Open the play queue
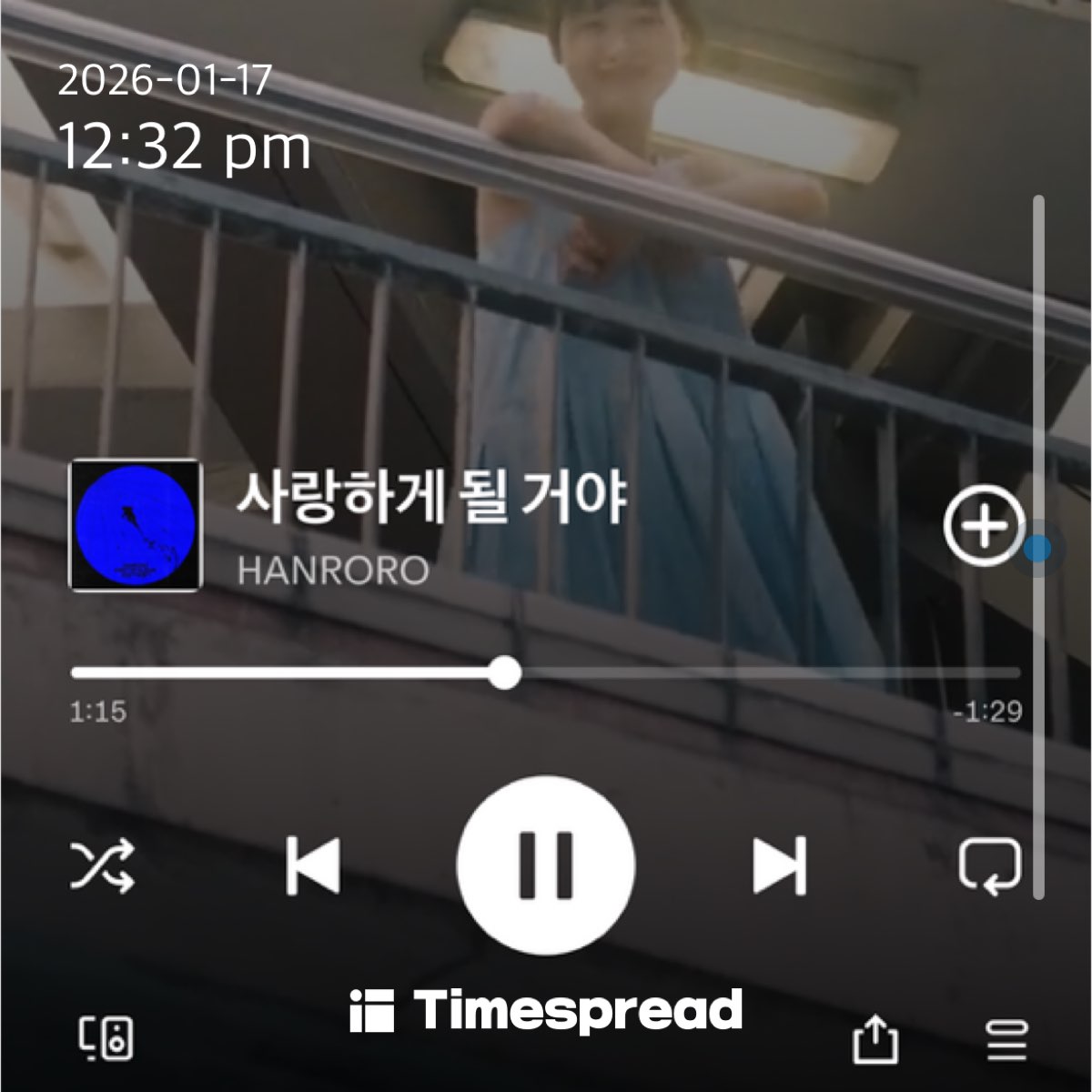1092x1092 pixels. click(x=1006, y=1038)
